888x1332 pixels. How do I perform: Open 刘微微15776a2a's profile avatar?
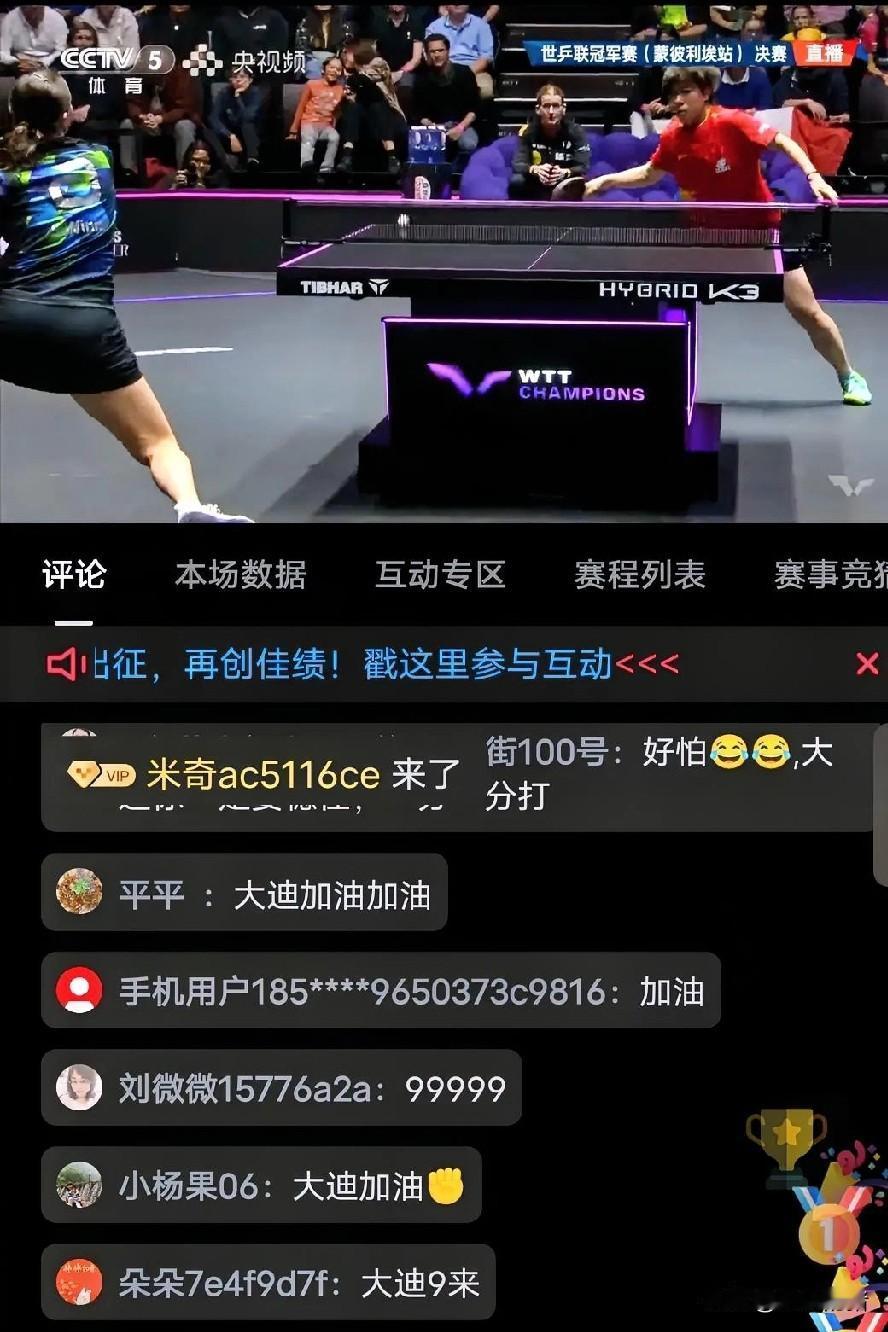tap(76, 1089)
